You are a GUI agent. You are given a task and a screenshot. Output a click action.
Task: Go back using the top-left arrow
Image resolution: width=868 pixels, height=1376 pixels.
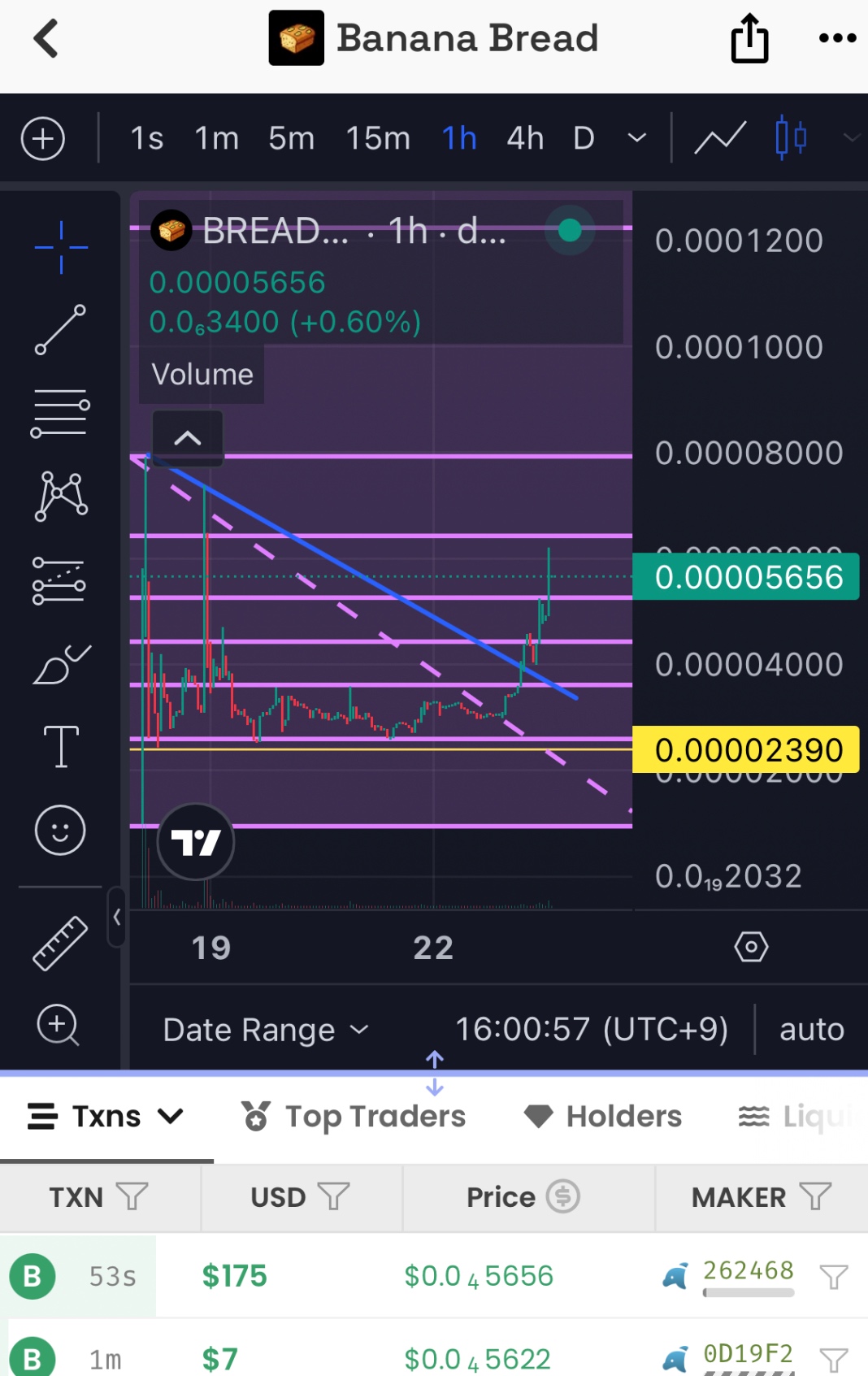point(46,39)
